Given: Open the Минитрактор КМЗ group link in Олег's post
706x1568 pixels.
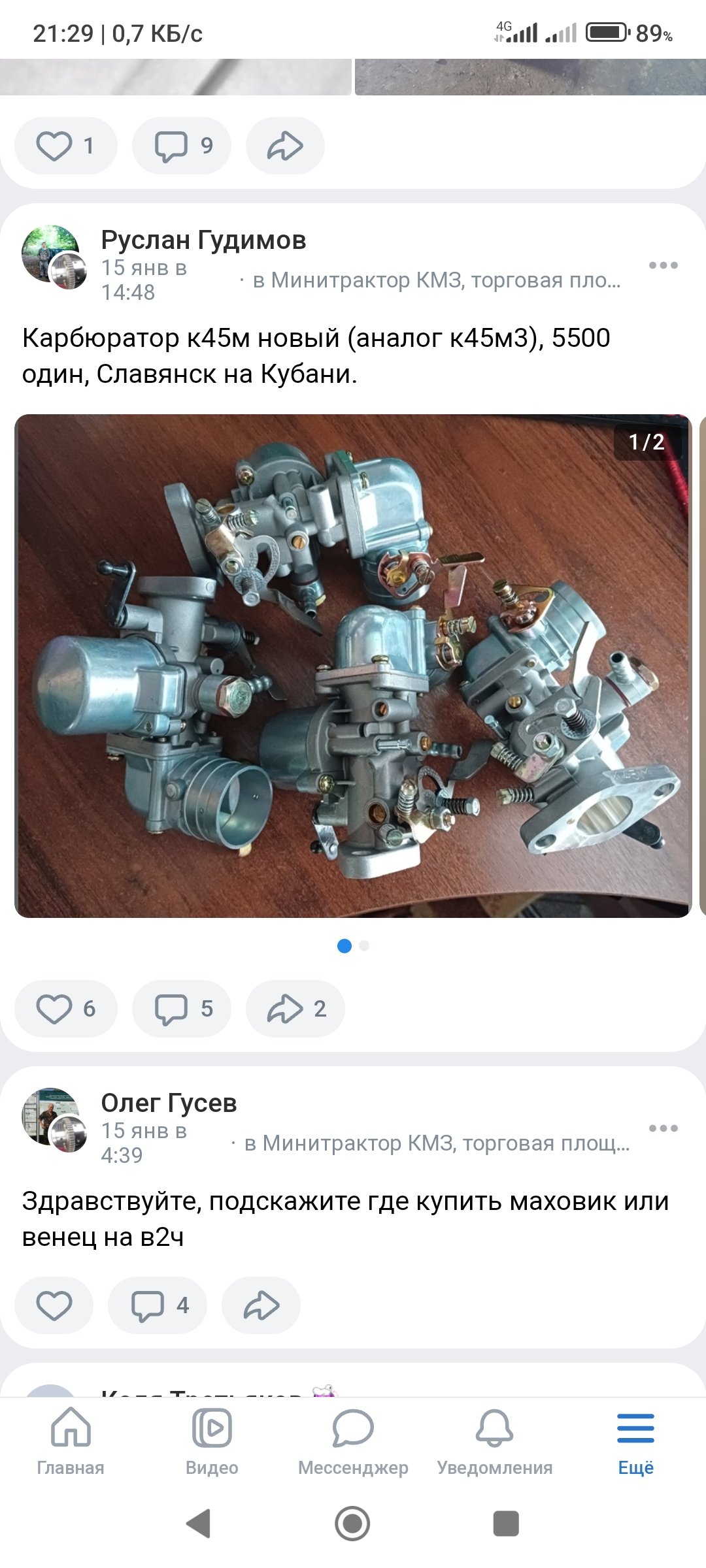Looking at the screenshot, I should (437, 1143).
